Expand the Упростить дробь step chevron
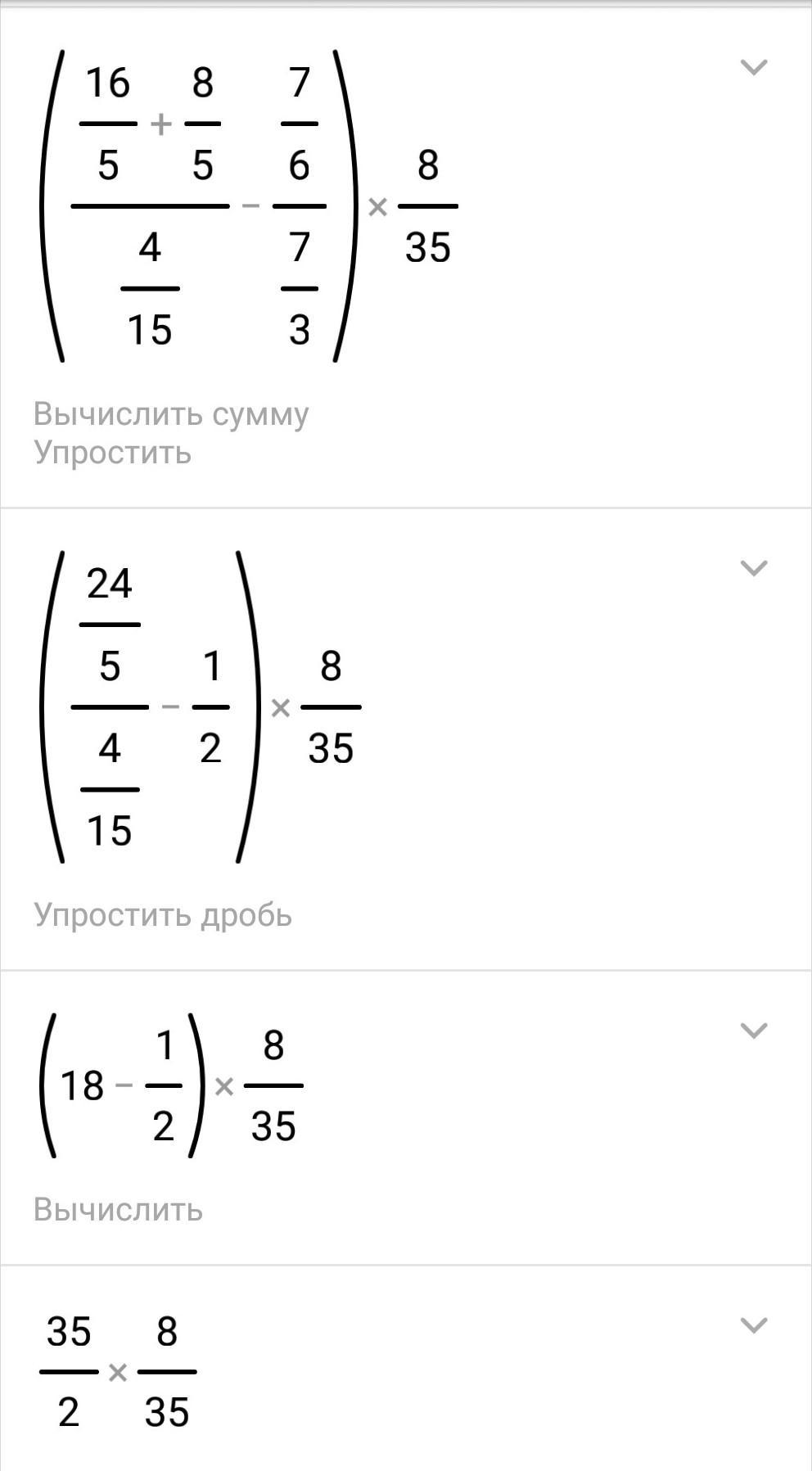Screen dimensions: 812x1471 753,568
